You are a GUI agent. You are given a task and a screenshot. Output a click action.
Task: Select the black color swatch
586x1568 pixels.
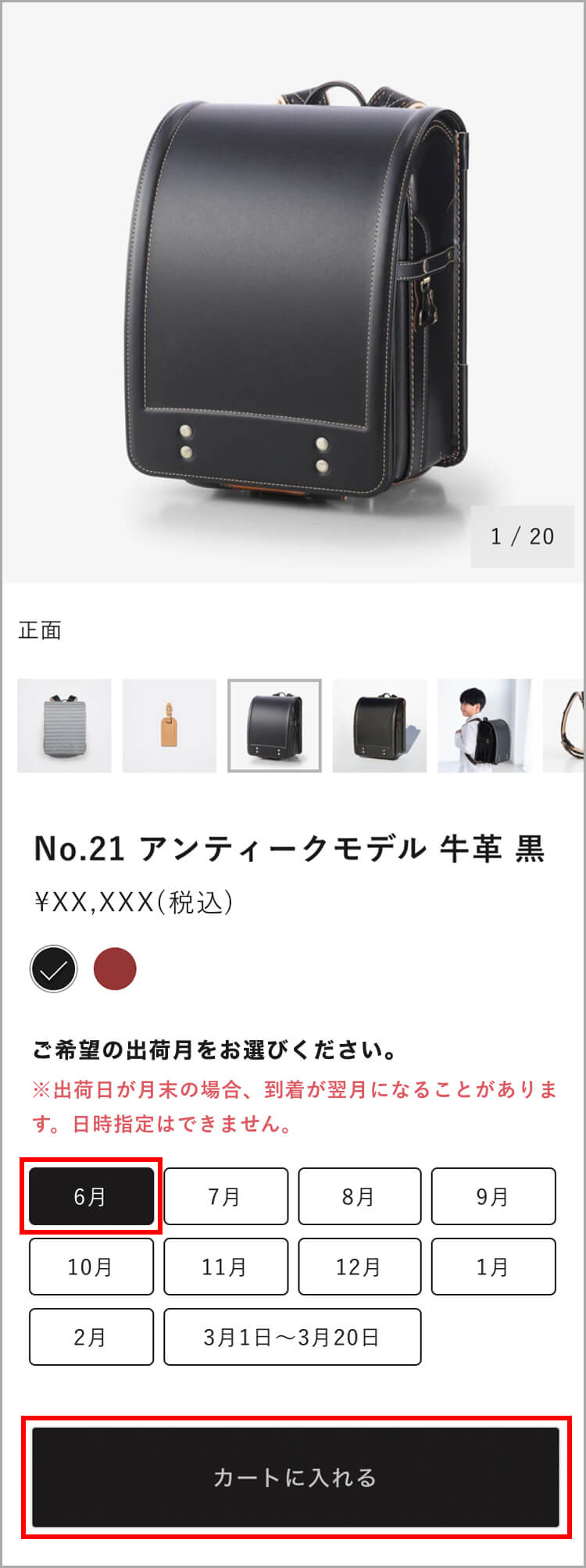pos(54,969)
